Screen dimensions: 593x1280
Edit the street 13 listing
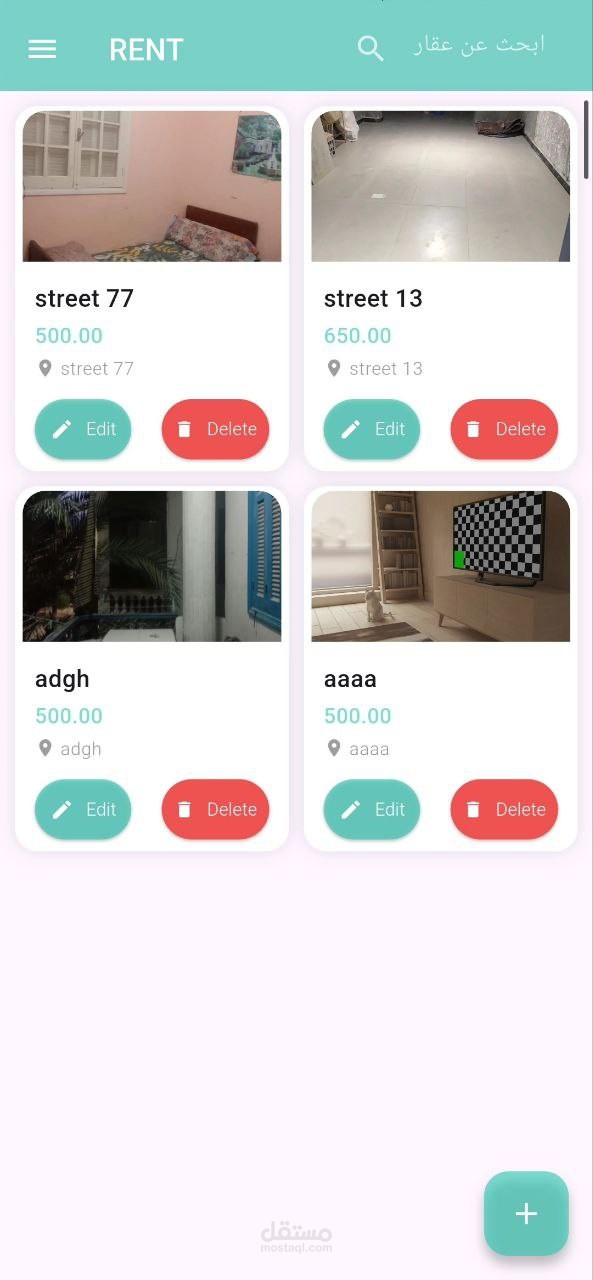pos(372,429)
